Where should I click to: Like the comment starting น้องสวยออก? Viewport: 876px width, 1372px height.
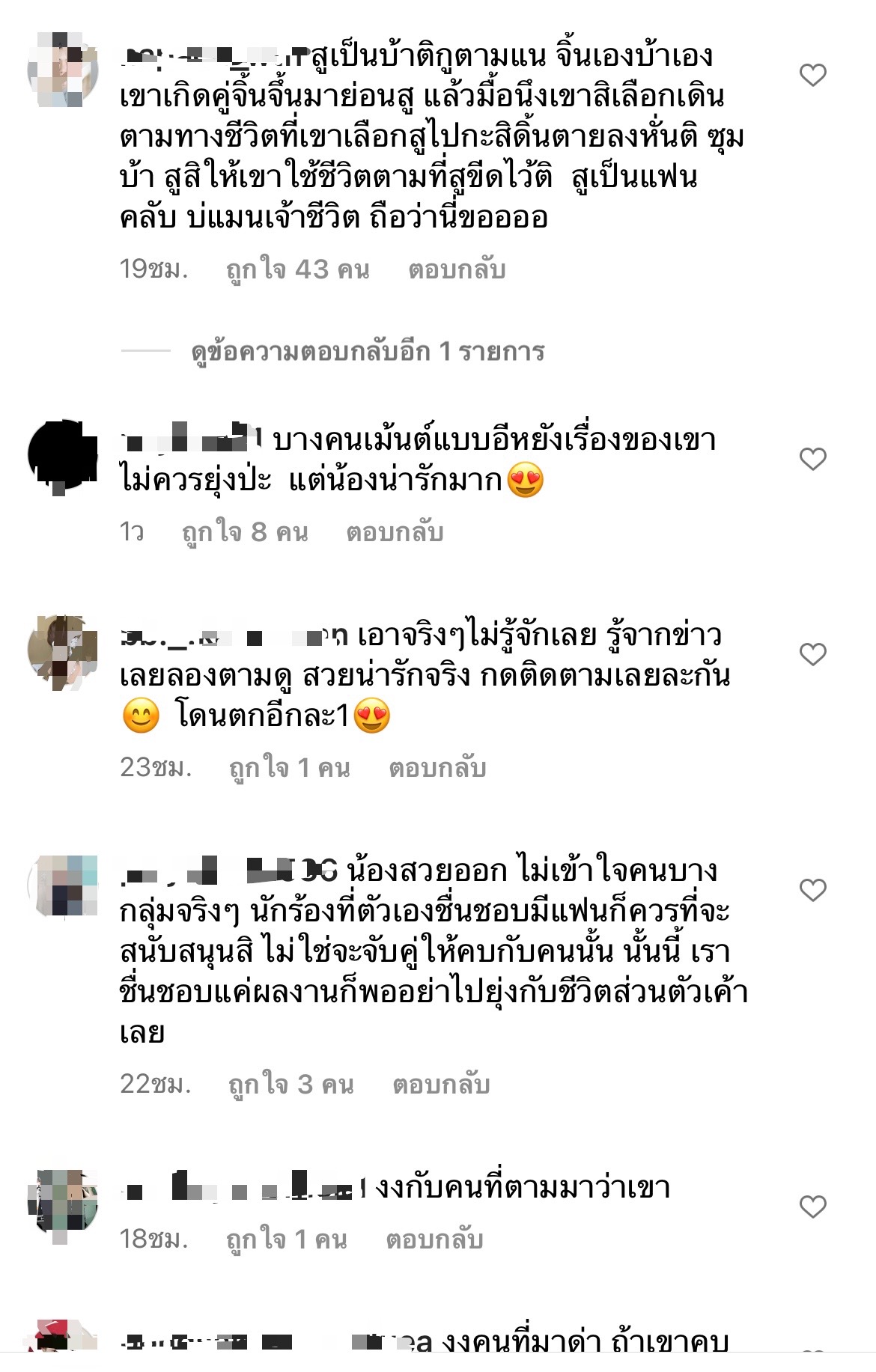812,889
